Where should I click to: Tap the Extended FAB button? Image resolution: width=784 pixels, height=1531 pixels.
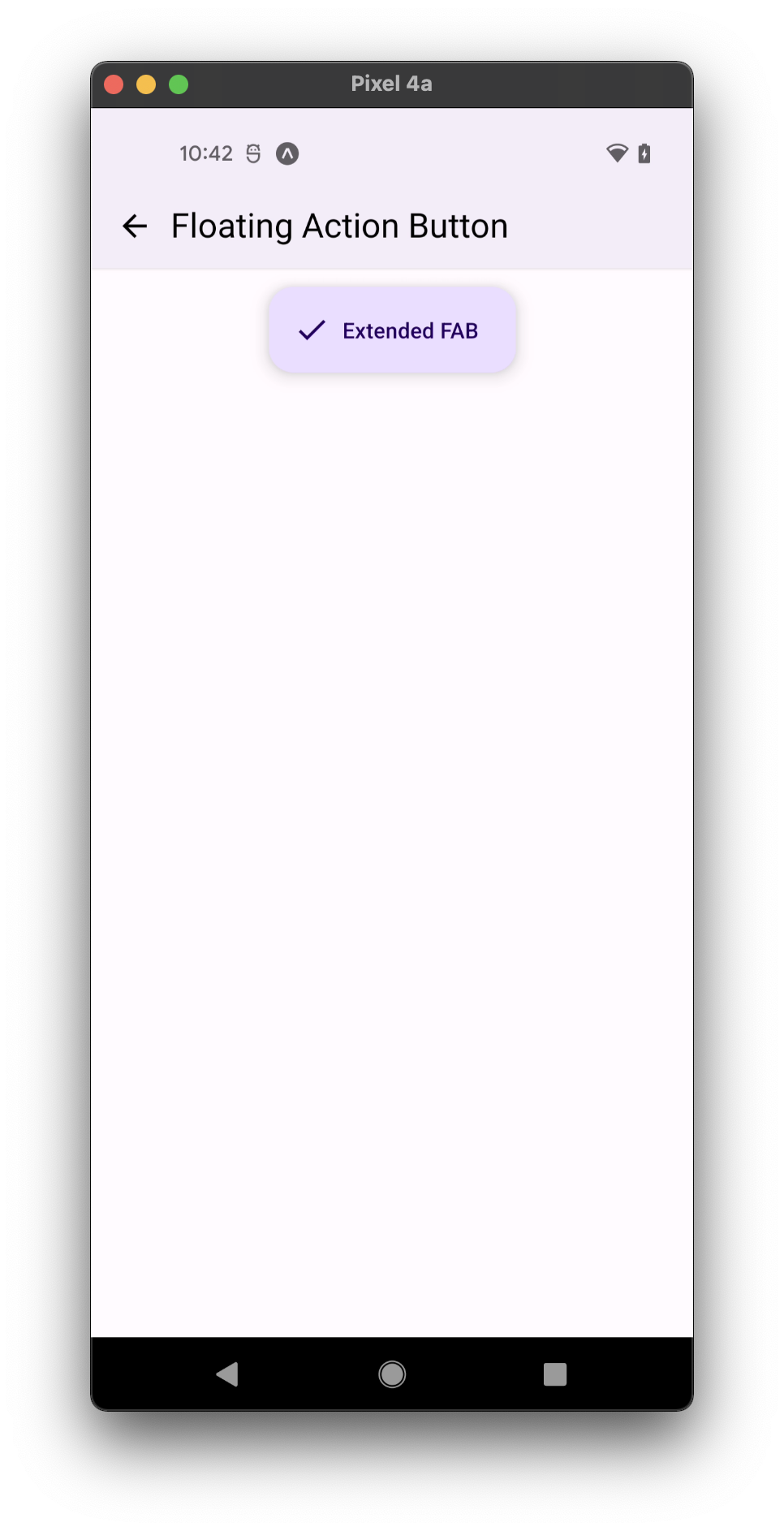coord(392,330)
